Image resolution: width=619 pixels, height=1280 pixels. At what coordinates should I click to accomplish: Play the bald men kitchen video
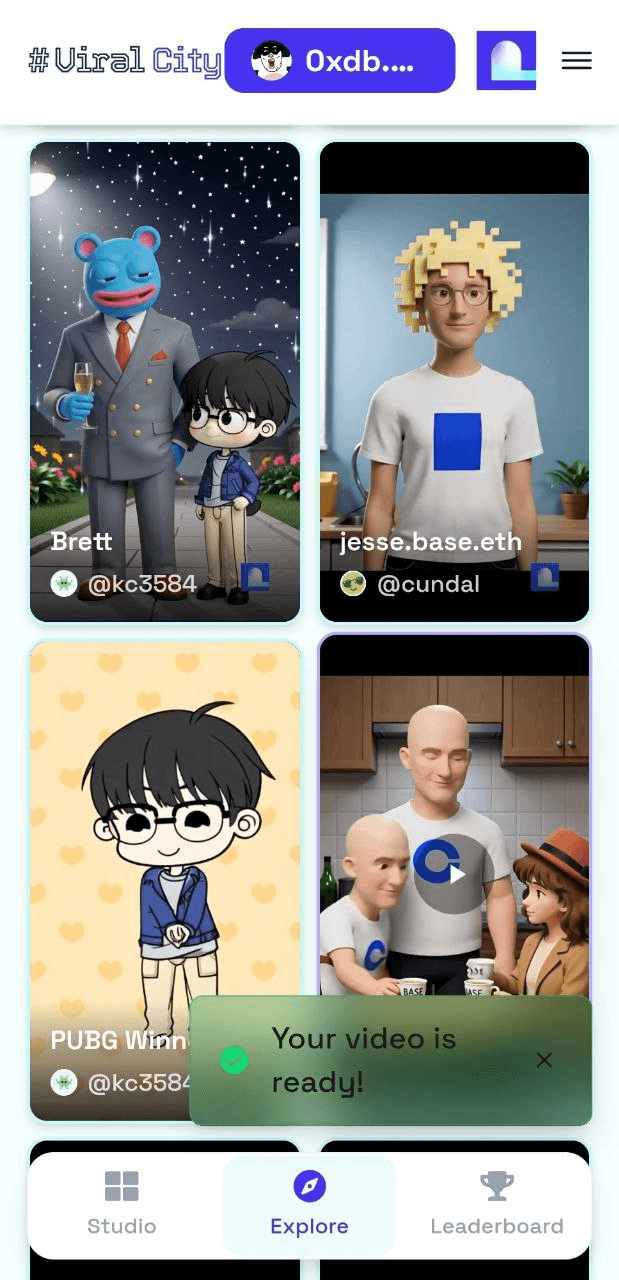point(454,874)
